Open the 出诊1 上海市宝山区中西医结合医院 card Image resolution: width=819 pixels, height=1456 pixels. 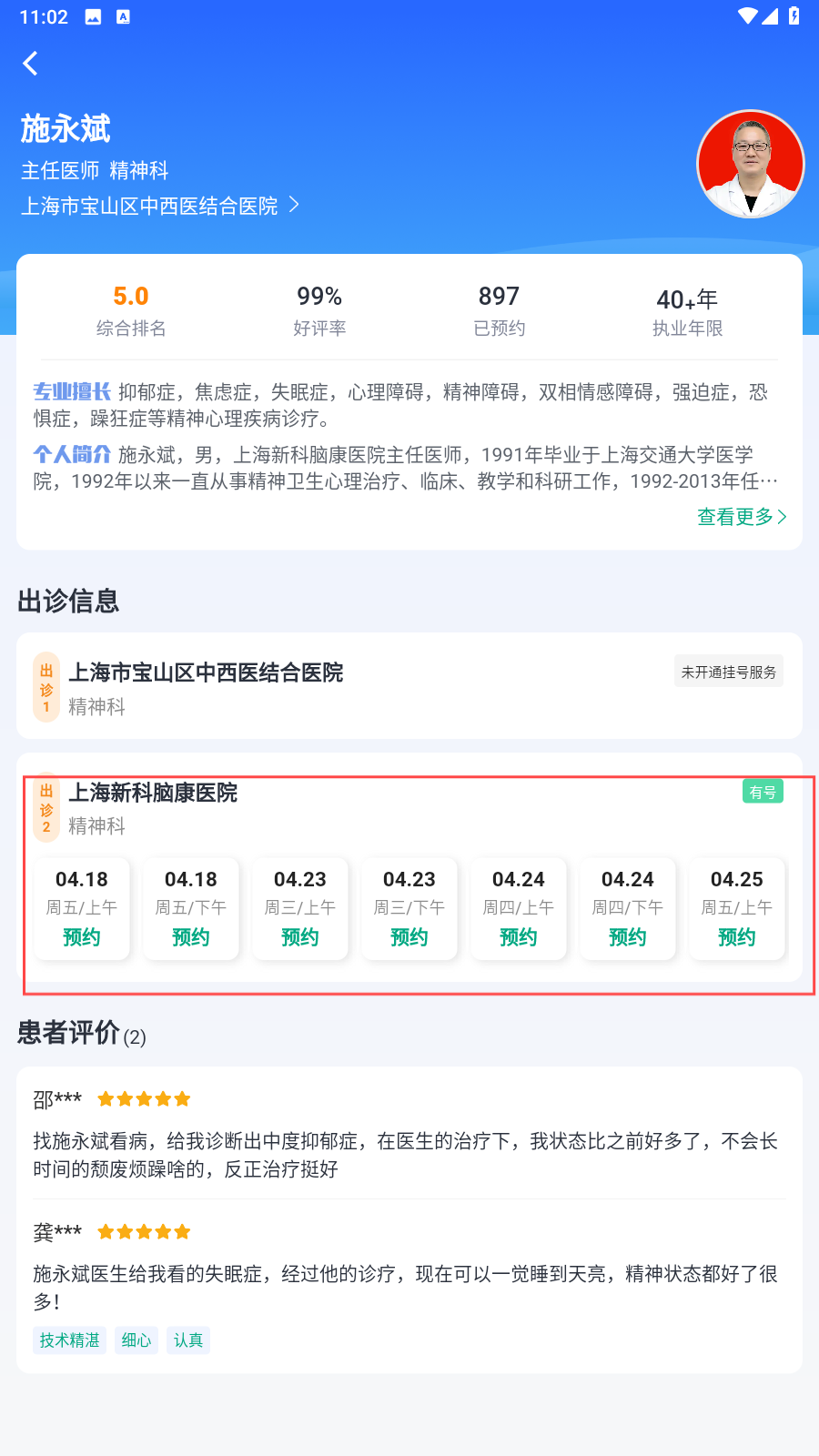[x=409, y=686]
